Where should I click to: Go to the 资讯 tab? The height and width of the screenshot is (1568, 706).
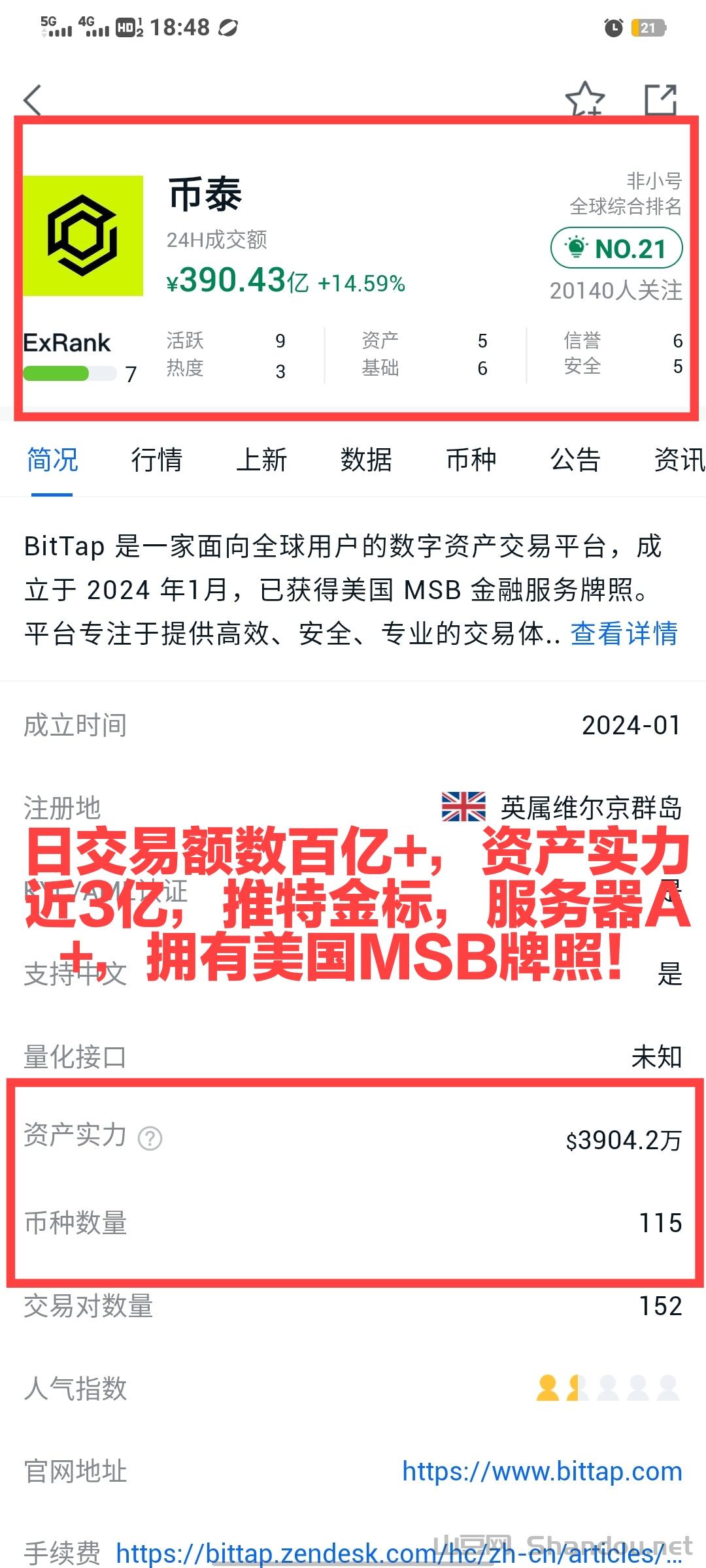[x=679, y=459]
